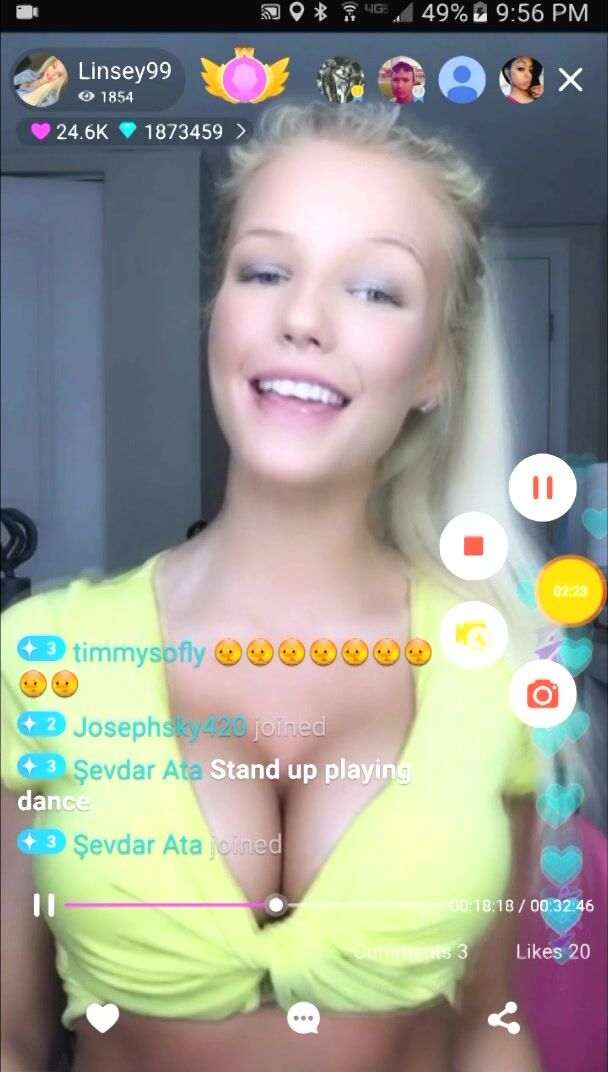Like the replay with the heart

point(102,1018)
